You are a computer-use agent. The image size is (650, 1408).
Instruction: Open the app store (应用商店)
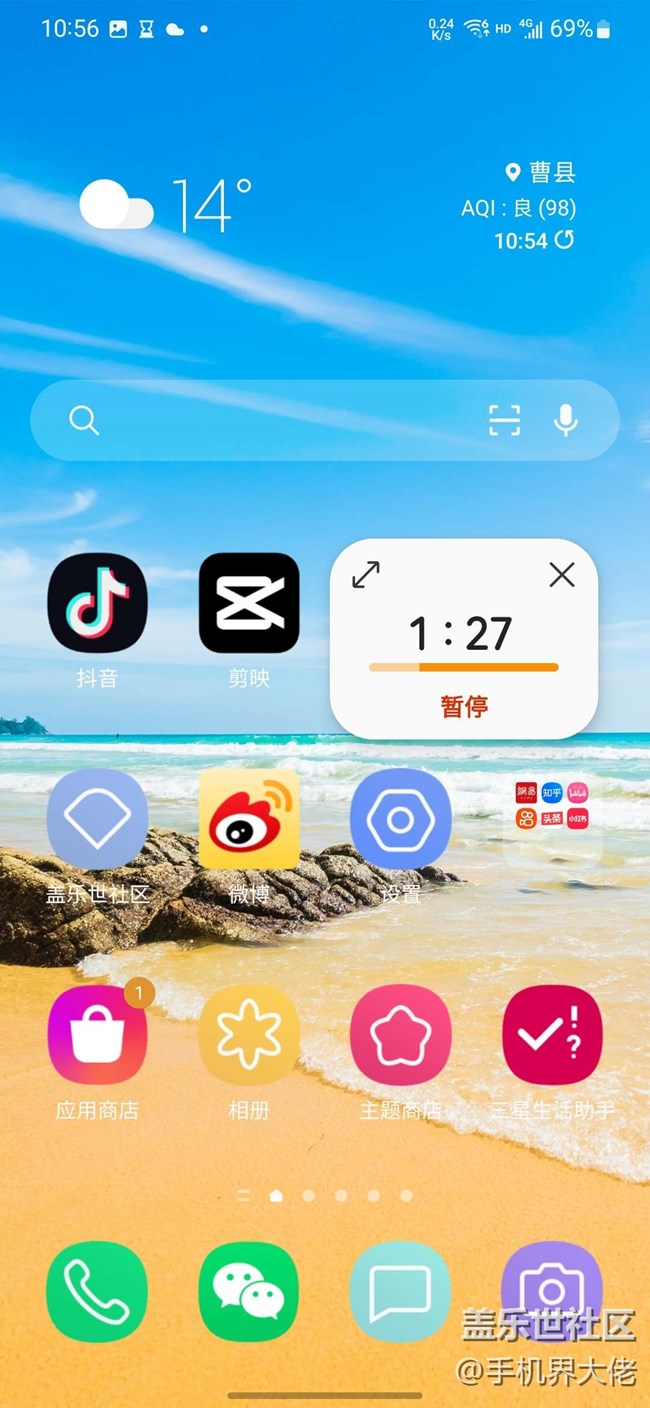[x=97, y=1035]
